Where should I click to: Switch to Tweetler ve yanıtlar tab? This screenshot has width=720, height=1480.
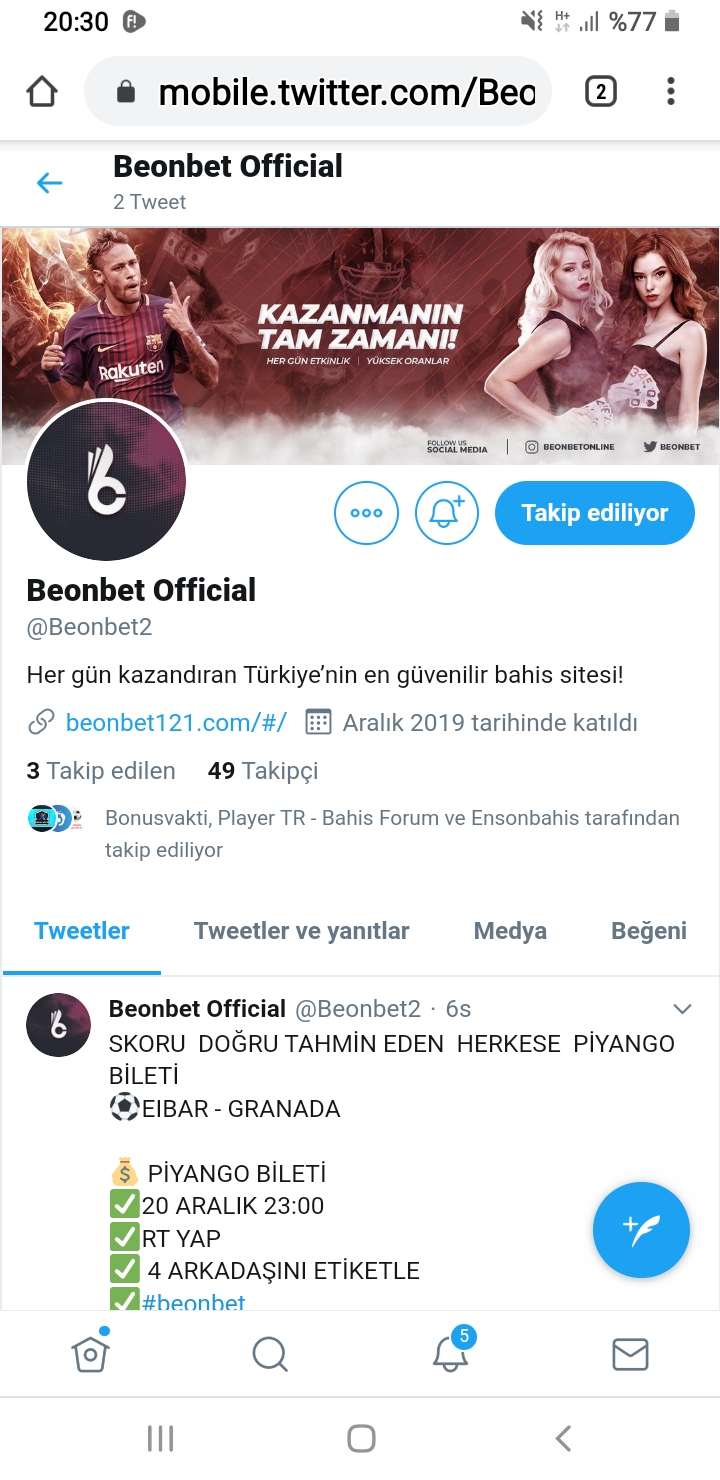coord(302,931)
